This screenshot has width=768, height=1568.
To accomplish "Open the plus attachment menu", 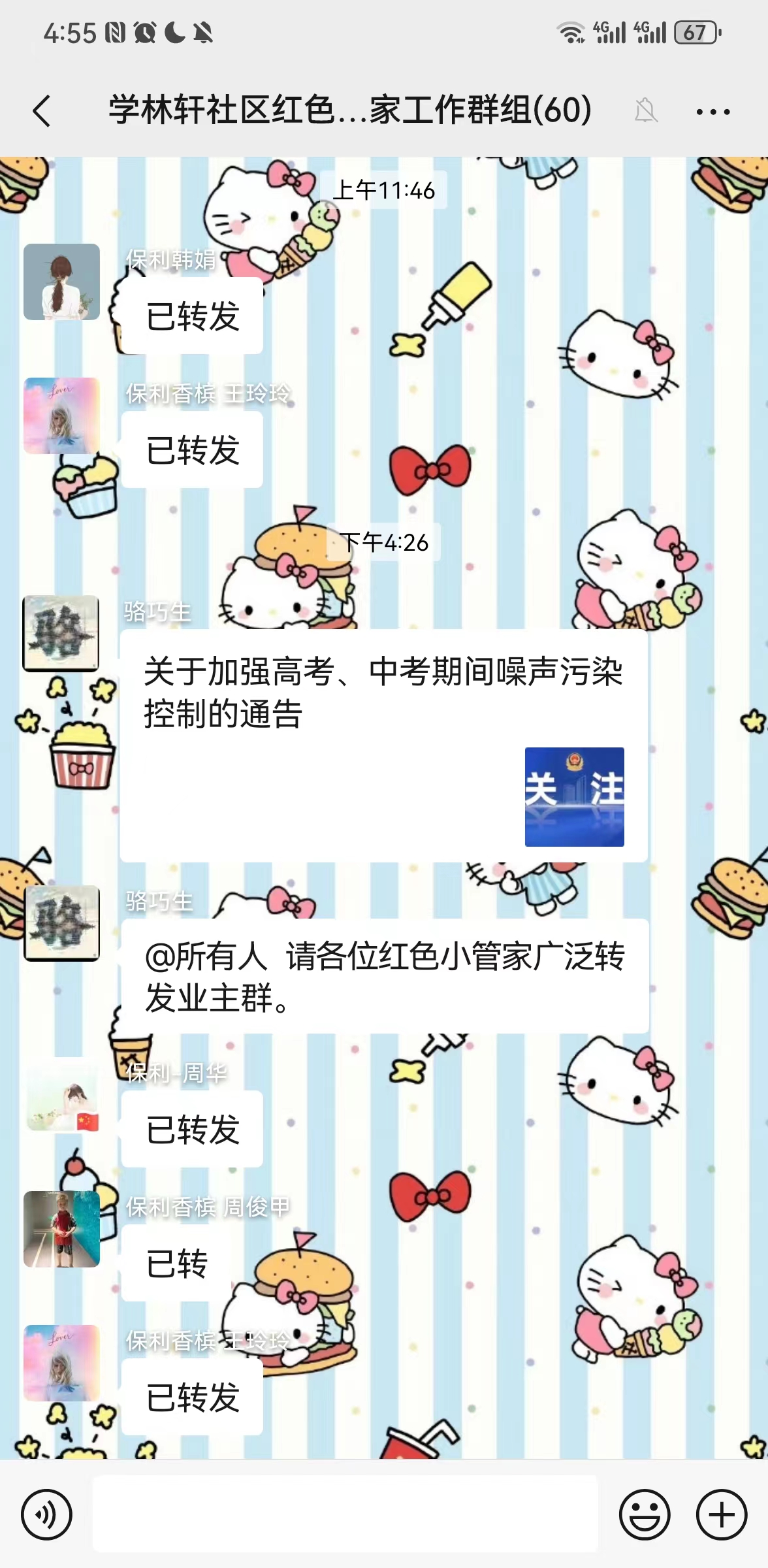I will click(x=721, y=1514).
